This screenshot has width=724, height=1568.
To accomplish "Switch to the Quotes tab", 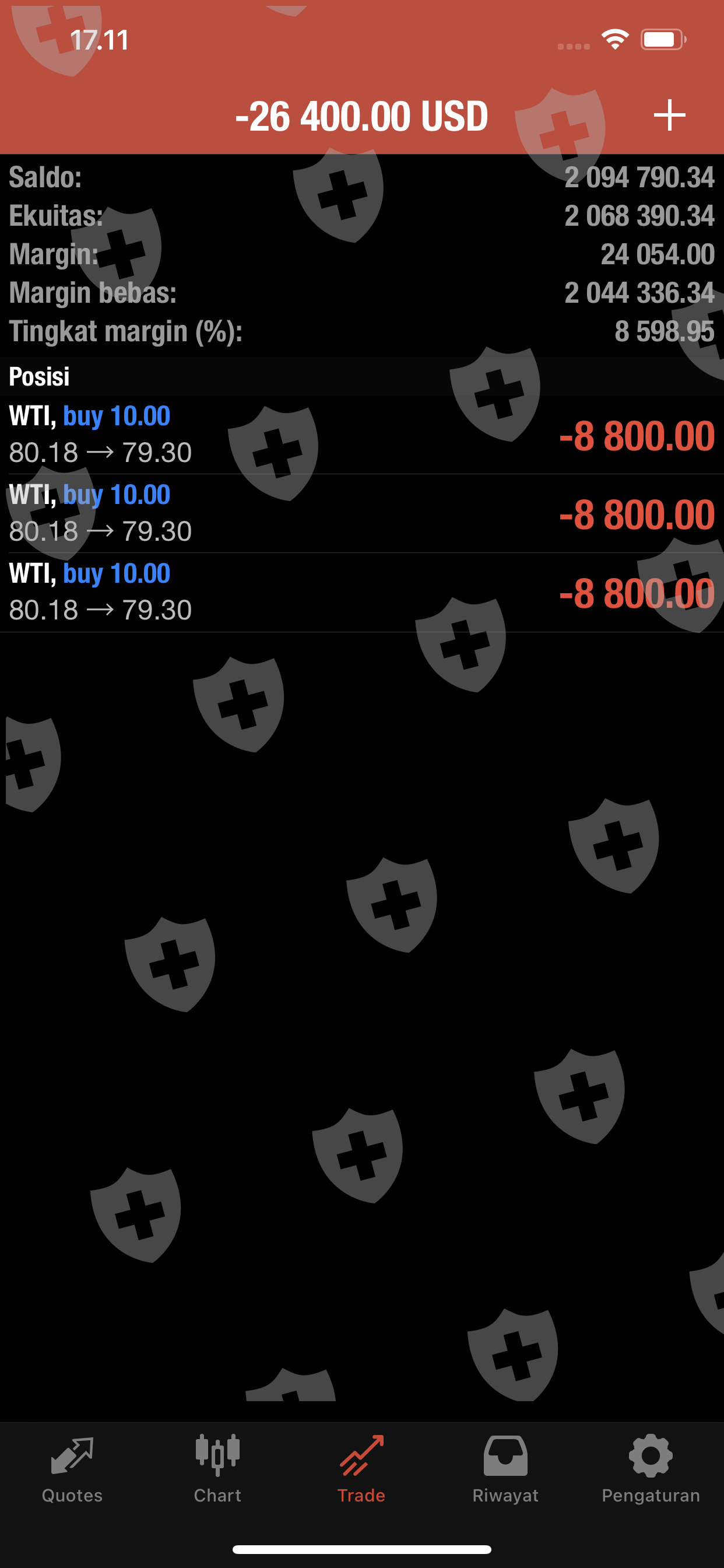I will [72, 1469].
